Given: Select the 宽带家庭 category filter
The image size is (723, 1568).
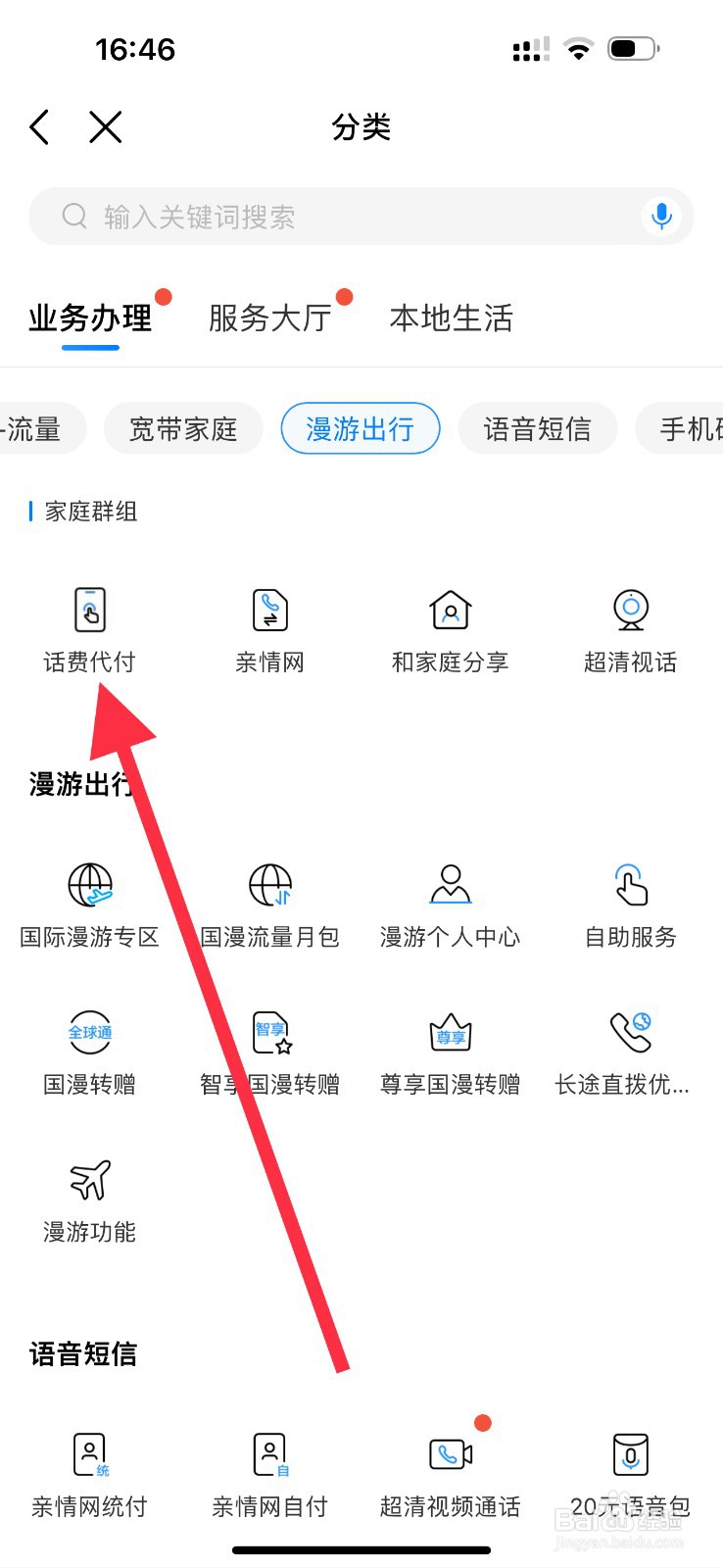Looking at the screenshot, I should click(183, 428).
